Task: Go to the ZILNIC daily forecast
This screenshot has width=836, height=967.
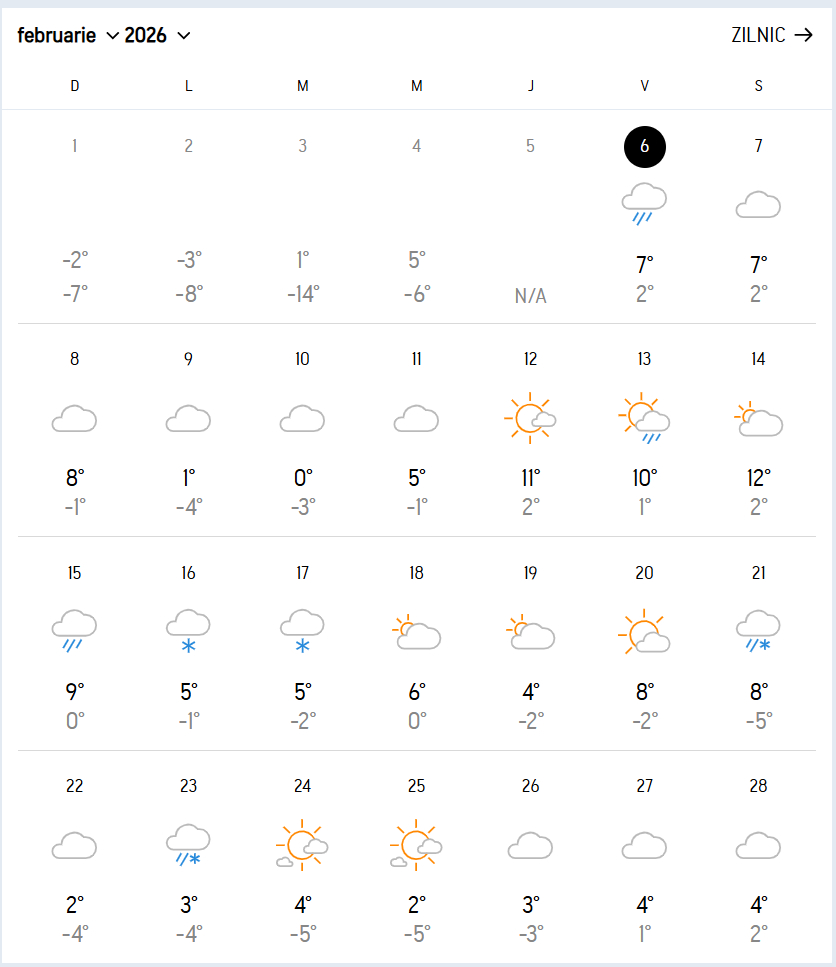Action: 772,36
